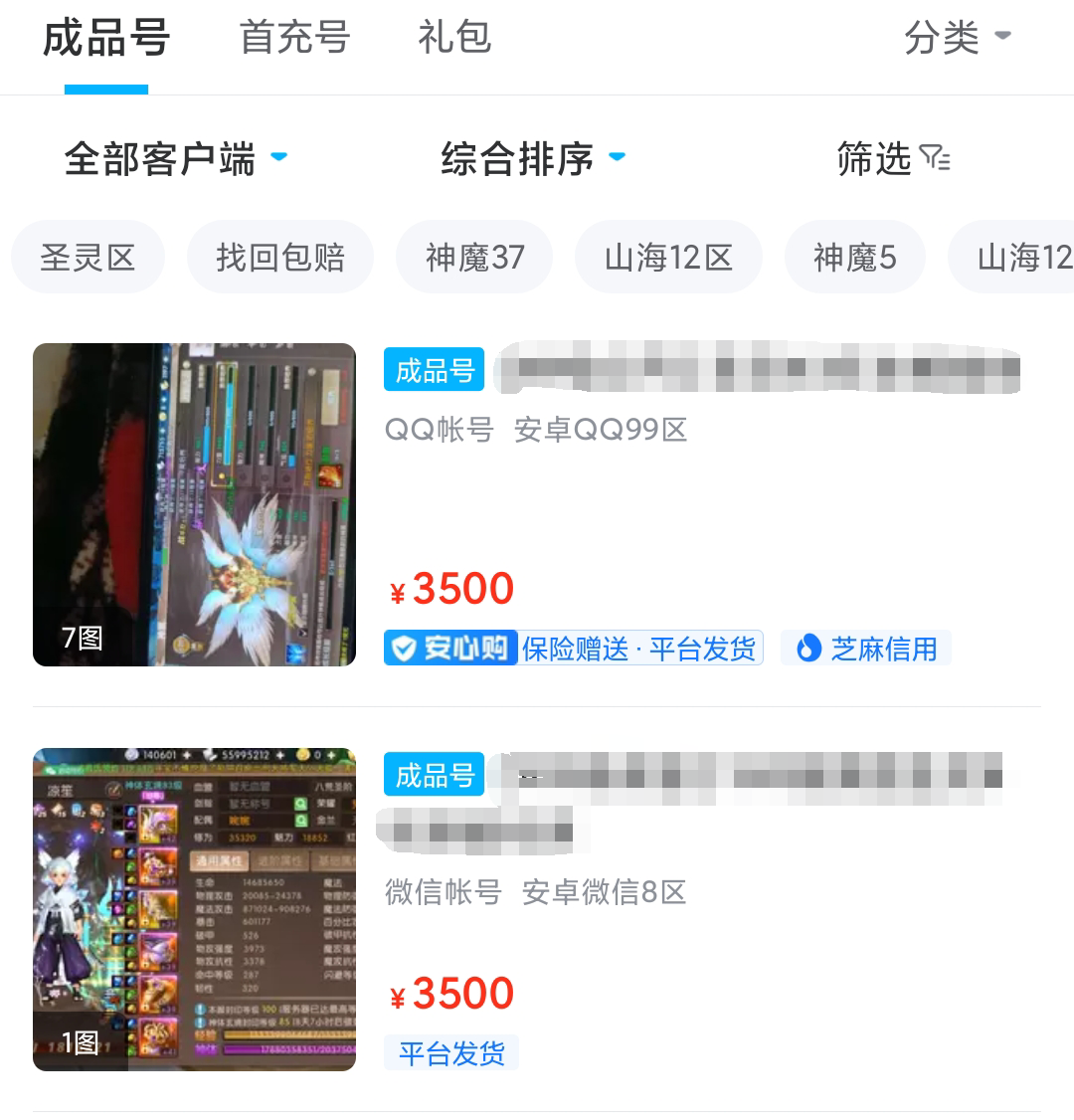Image resolution: width=1074 pixels, height=1120 pixels.
Task: Filter by 神魔37 chip
Action: pyautogui.click(x=474, y=258)
